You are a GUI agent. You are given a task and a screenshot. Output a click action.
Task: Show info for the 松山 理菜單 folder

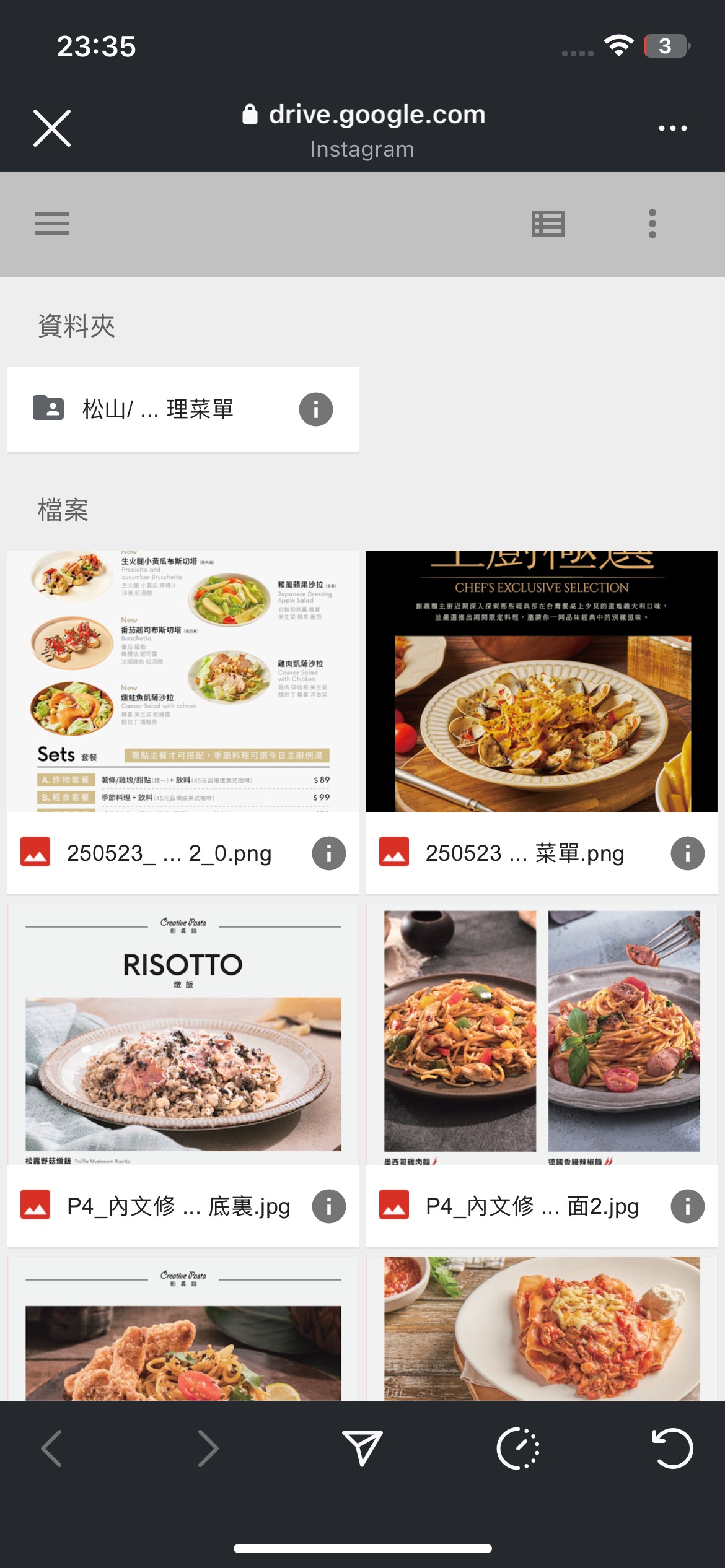coord(316,409)
